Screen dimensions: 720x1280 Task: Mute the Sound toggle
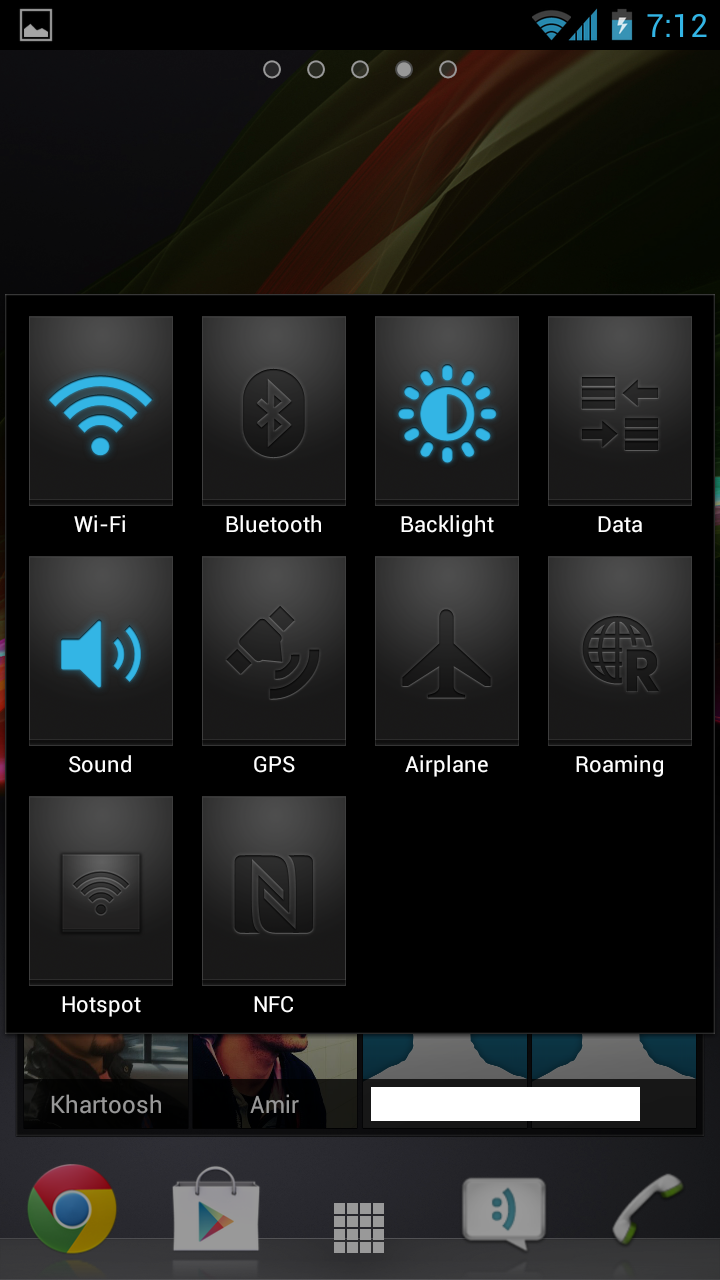pyautogui.click(x=100, y=650)
